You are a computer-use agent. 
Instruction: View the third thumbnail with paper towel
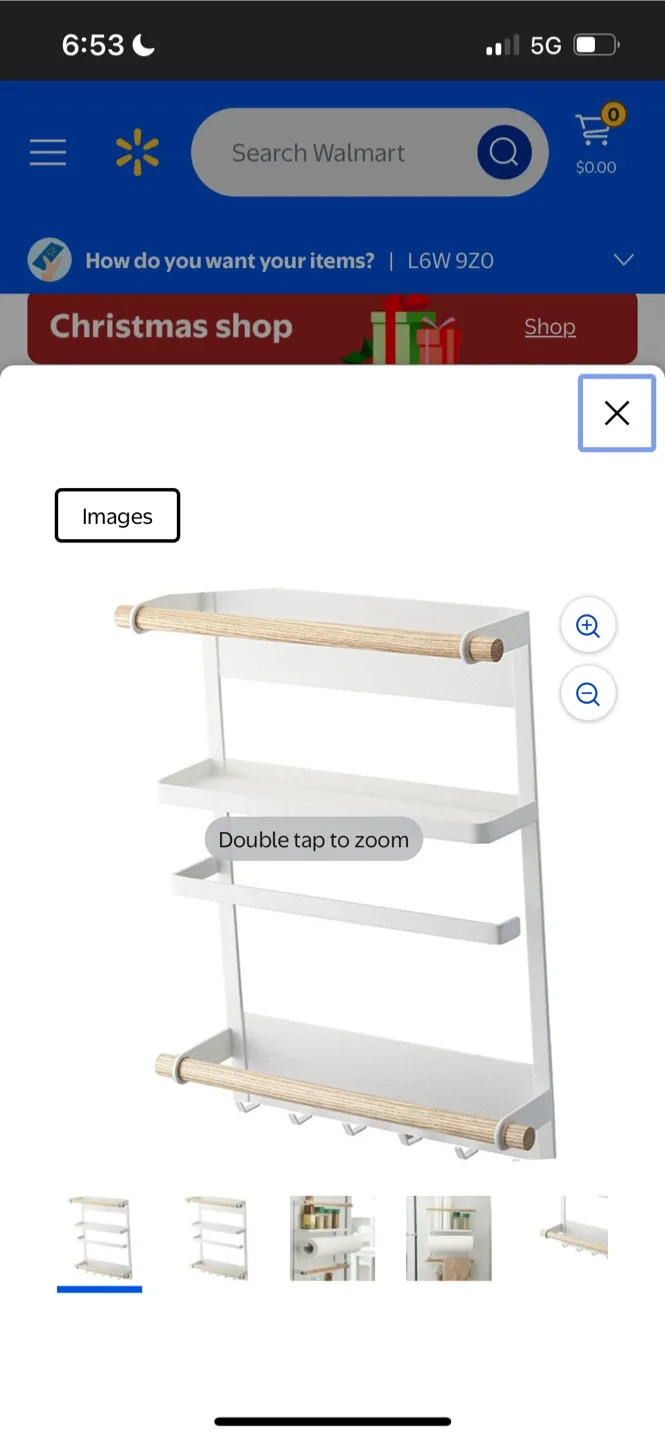[332, 1238]
